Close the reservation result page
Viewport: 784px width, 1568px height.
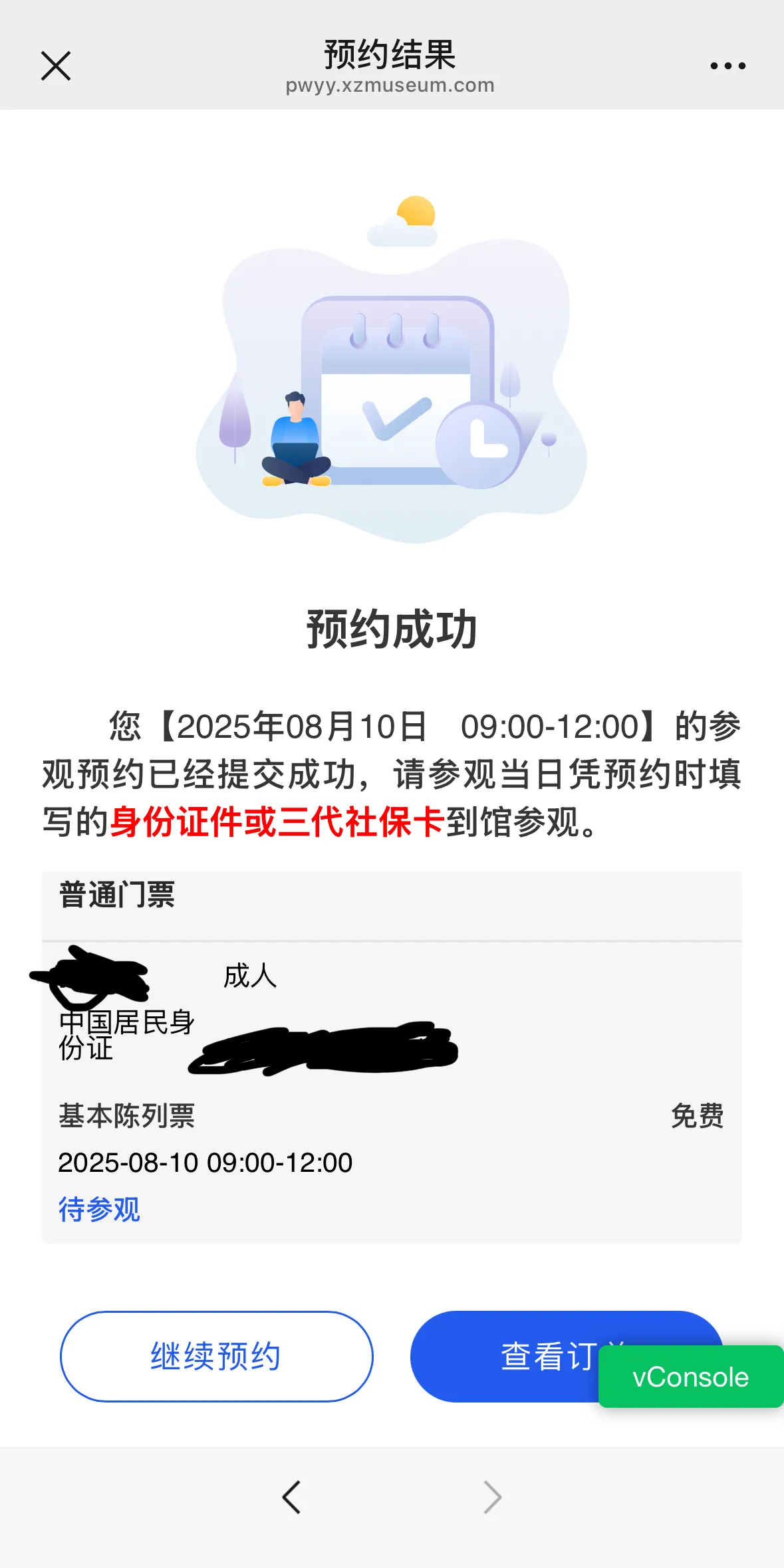[56, 66]
